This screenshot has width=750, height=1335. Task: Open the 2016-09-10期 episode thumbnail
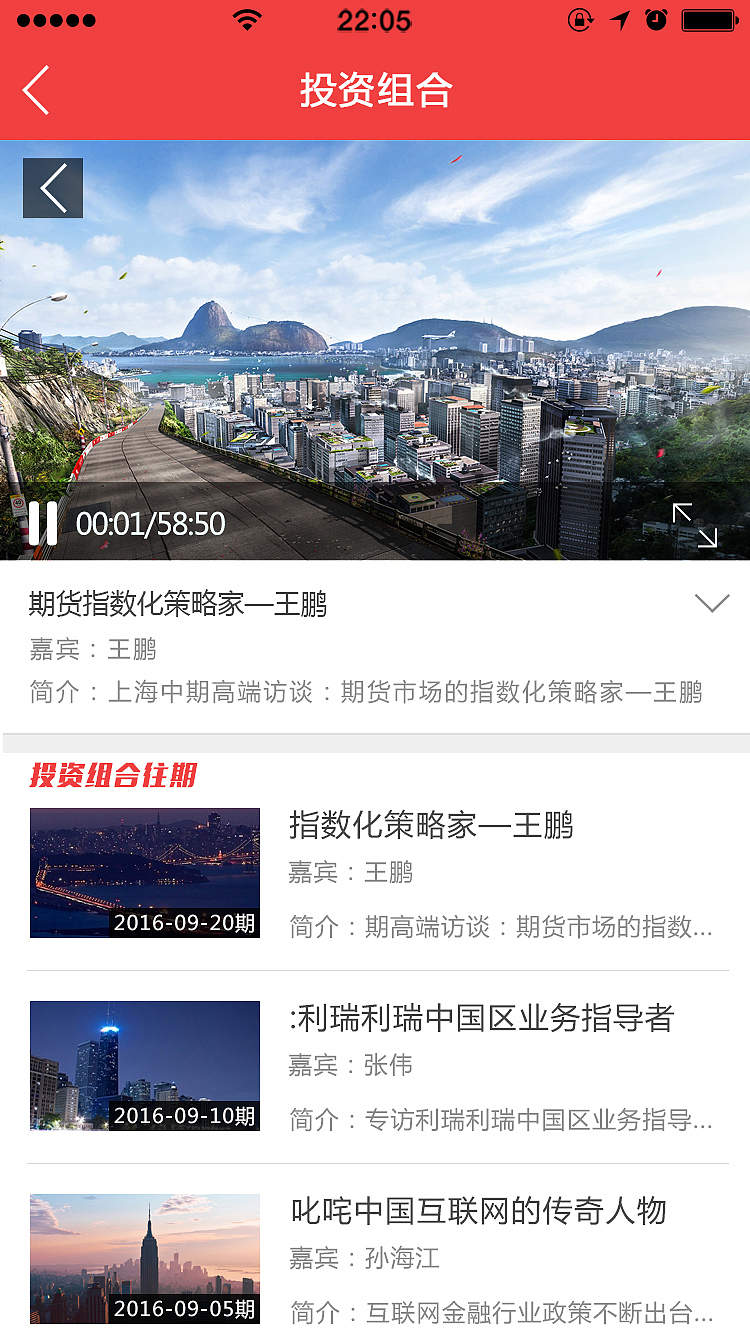[x=144, y=1065]
